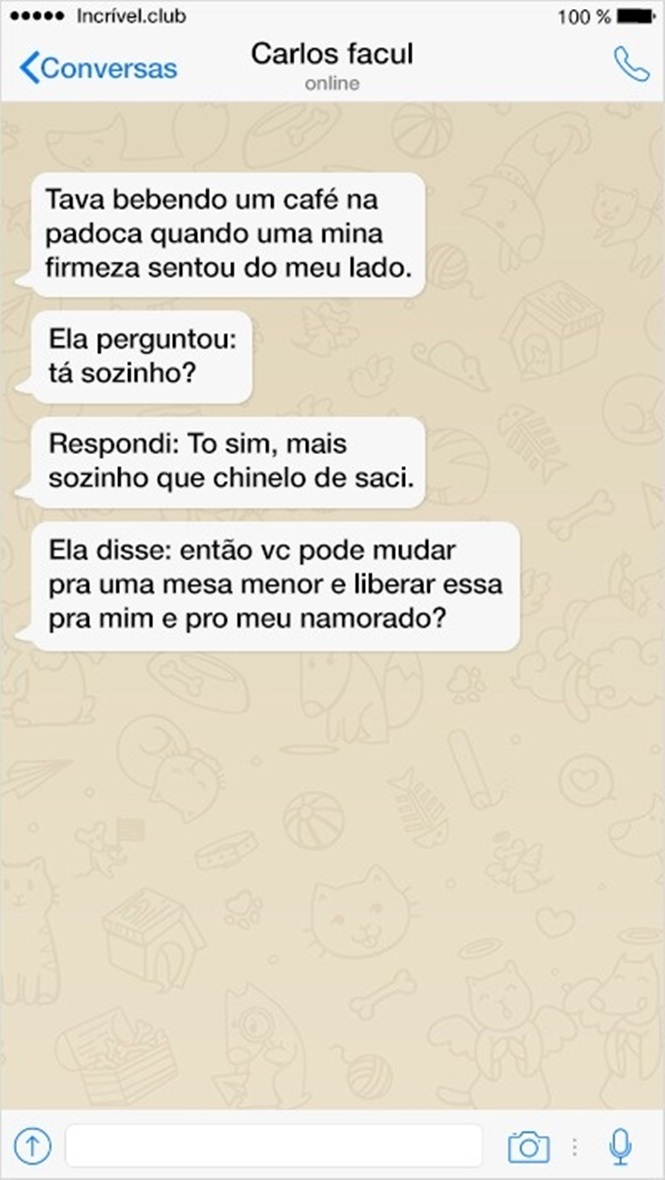Focus the message text field

pos(273,1145)
